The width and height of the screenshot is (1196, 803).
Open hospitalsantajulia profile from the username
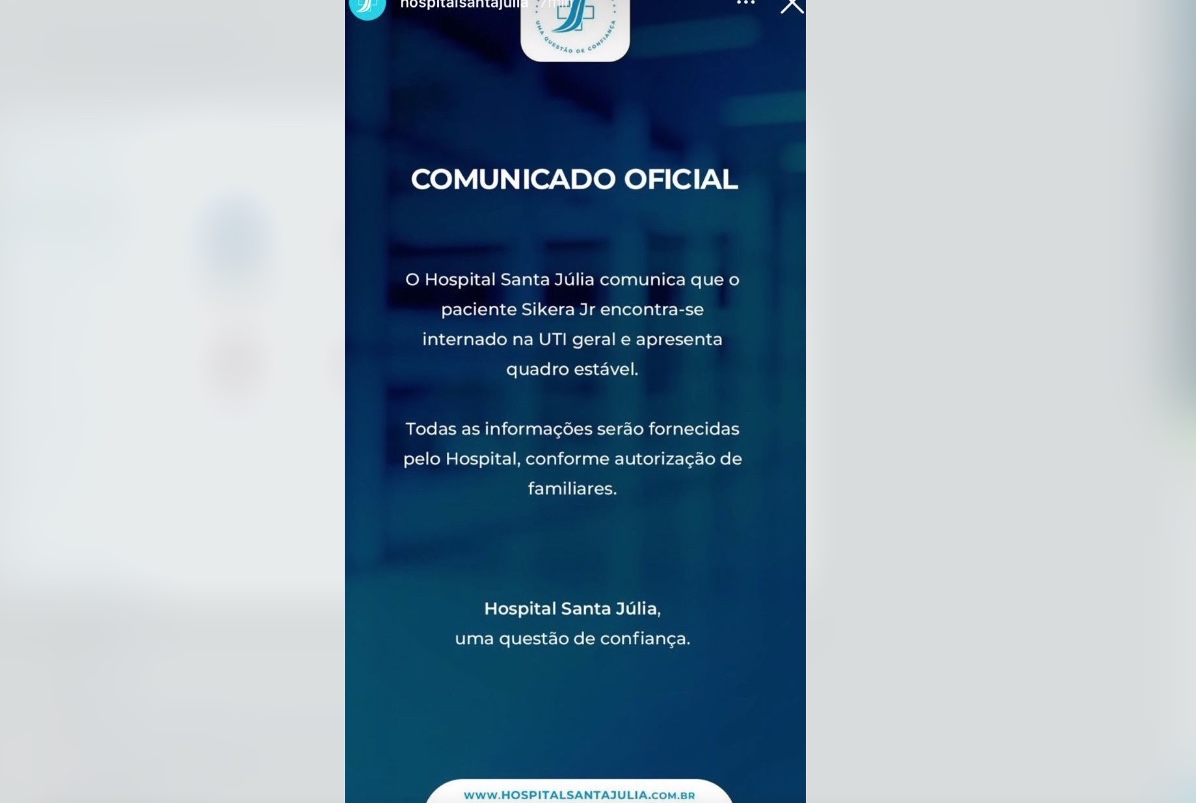coord(463,4)
